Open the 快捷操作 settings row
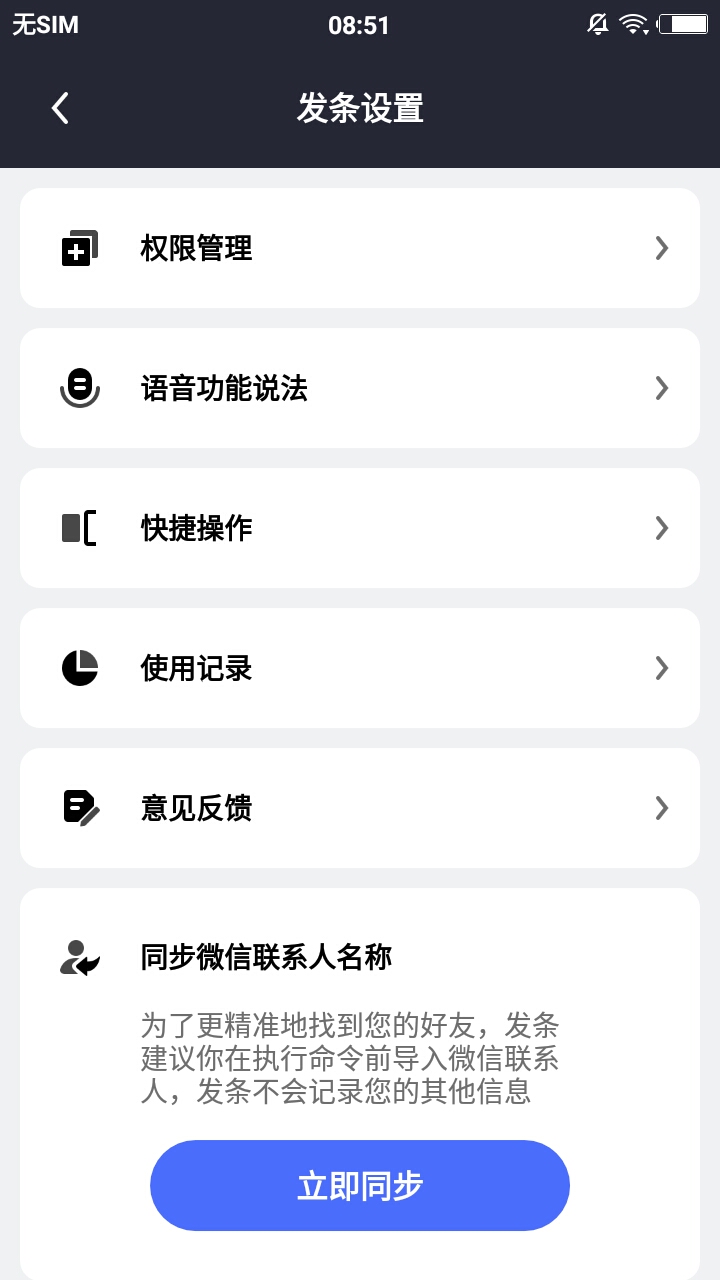The width and height of the screenshot is (720, 1280). tap(360, 528)
